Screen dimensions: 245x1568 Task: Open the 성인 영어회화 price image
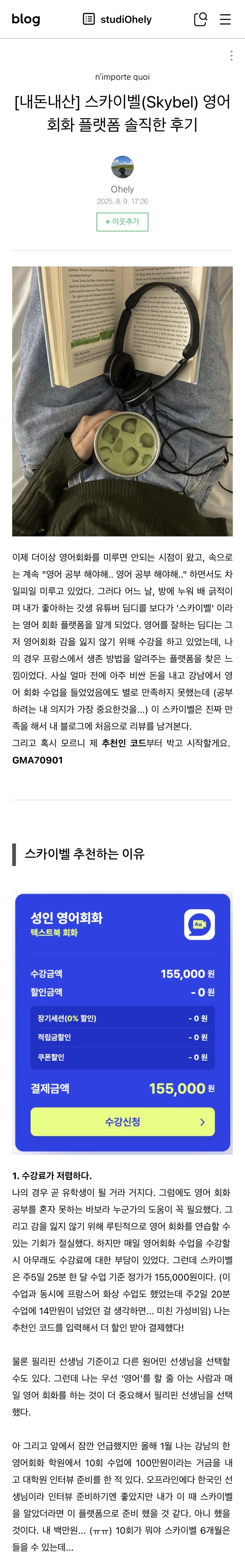pos(122,1023)
